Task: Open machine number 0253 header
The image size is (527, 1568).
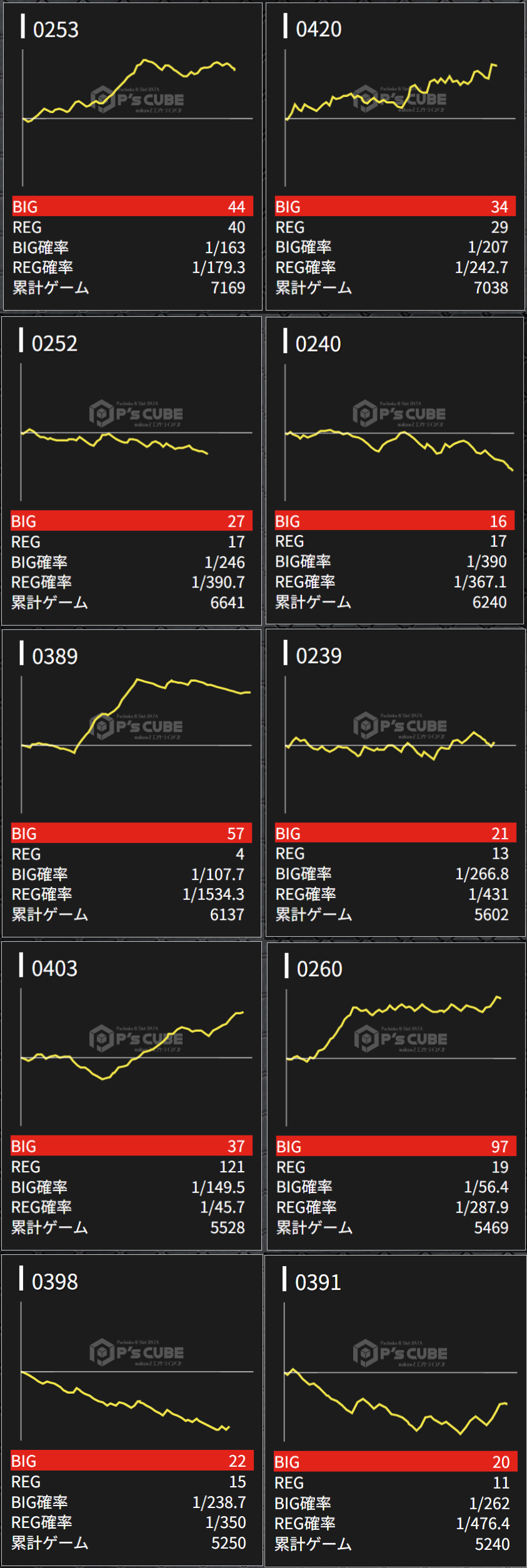Action: pos(56,29)
